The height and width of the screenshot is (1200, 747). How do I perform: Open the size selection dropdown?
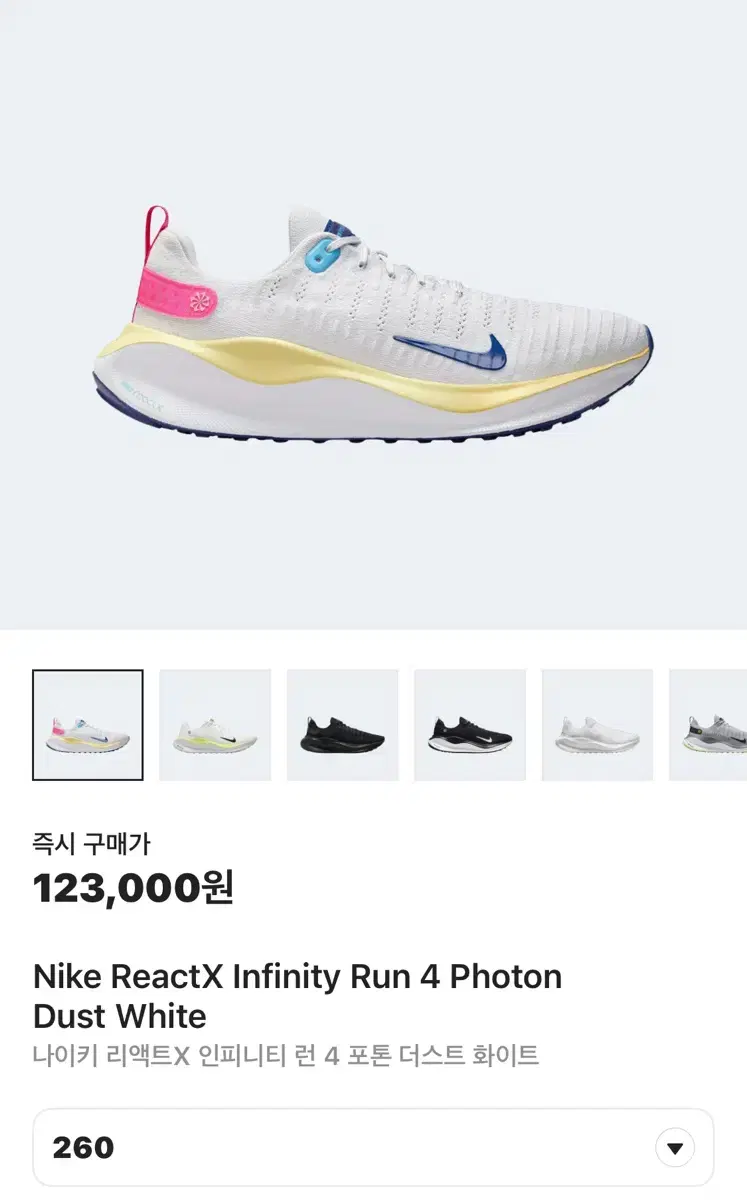click(373, 1147)
